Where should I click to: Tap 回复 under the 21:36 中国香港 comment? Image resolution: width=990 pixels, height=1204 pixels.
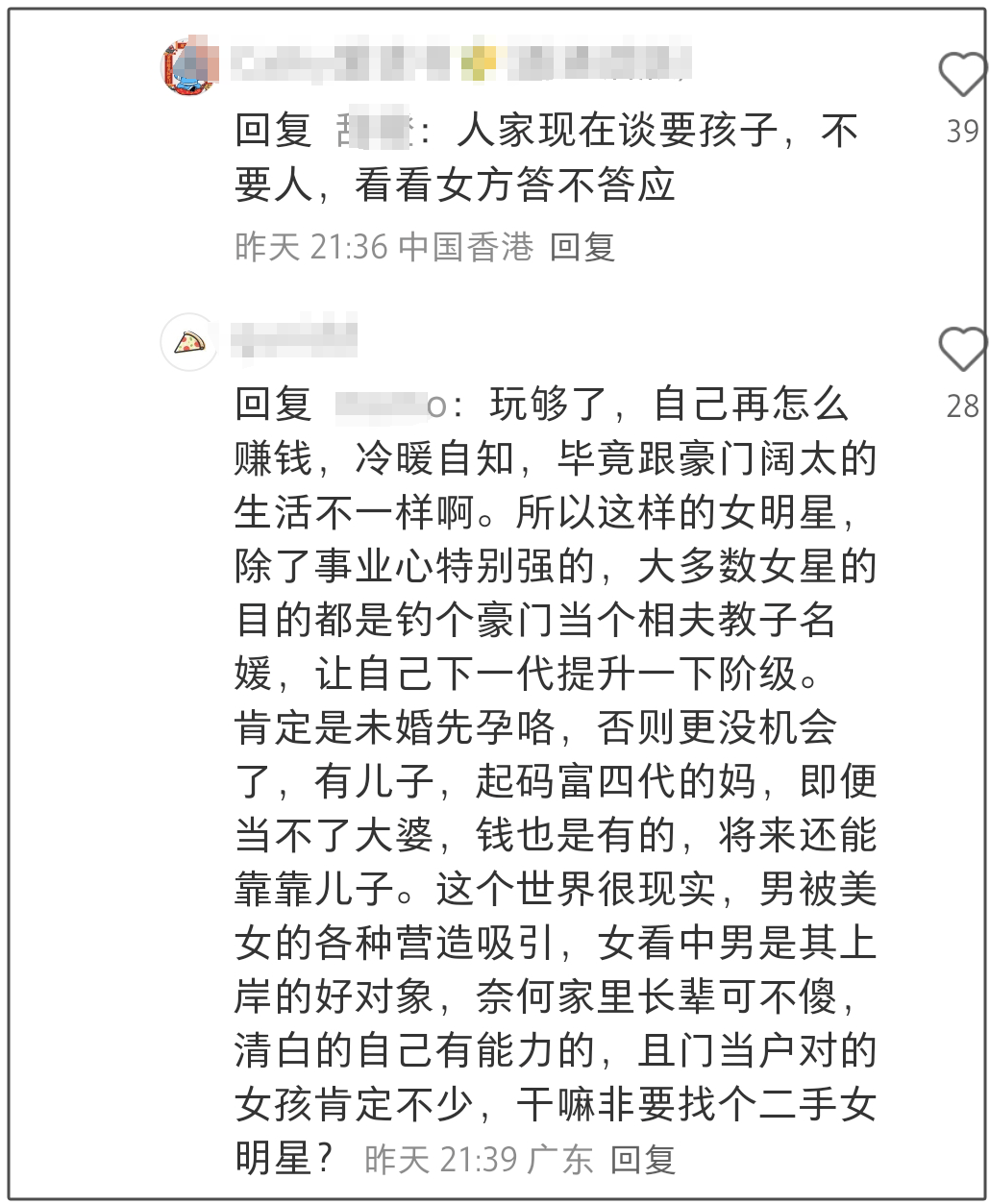point(582,247)
